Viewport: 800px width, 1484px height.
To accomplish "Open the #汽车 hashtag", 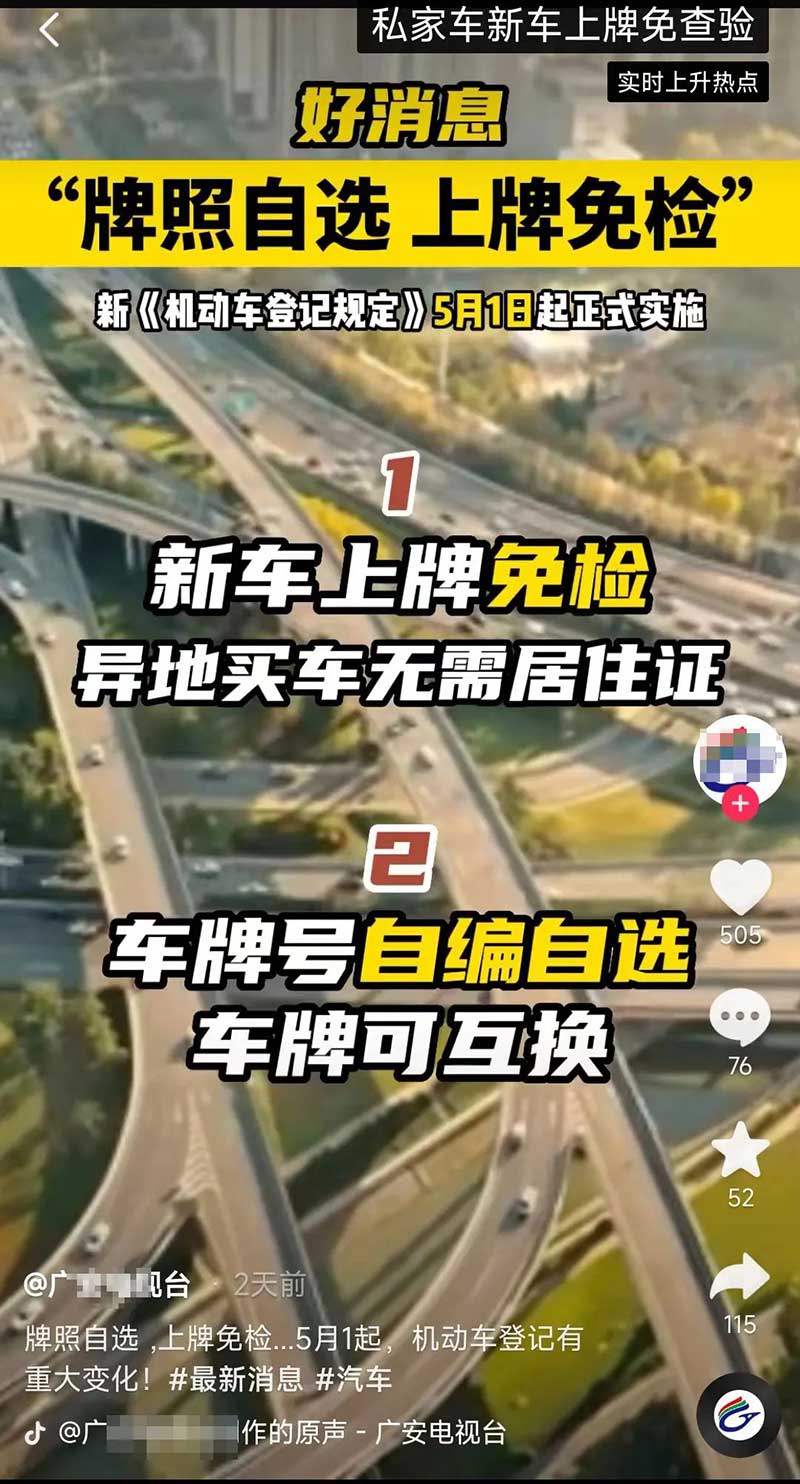I will click(x=354, y=1380).
